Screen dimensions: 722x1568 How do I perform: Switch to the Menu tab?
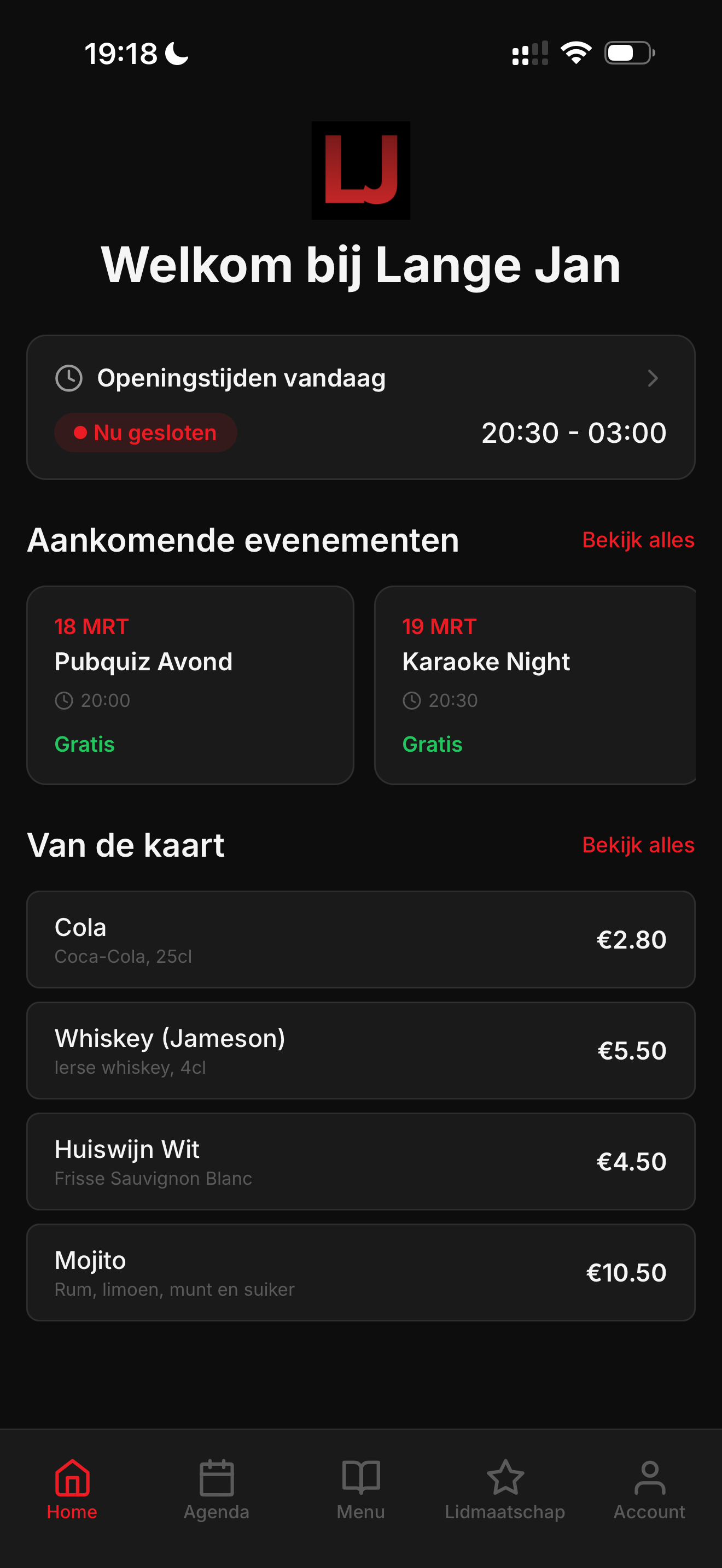tap(361, 1487)
